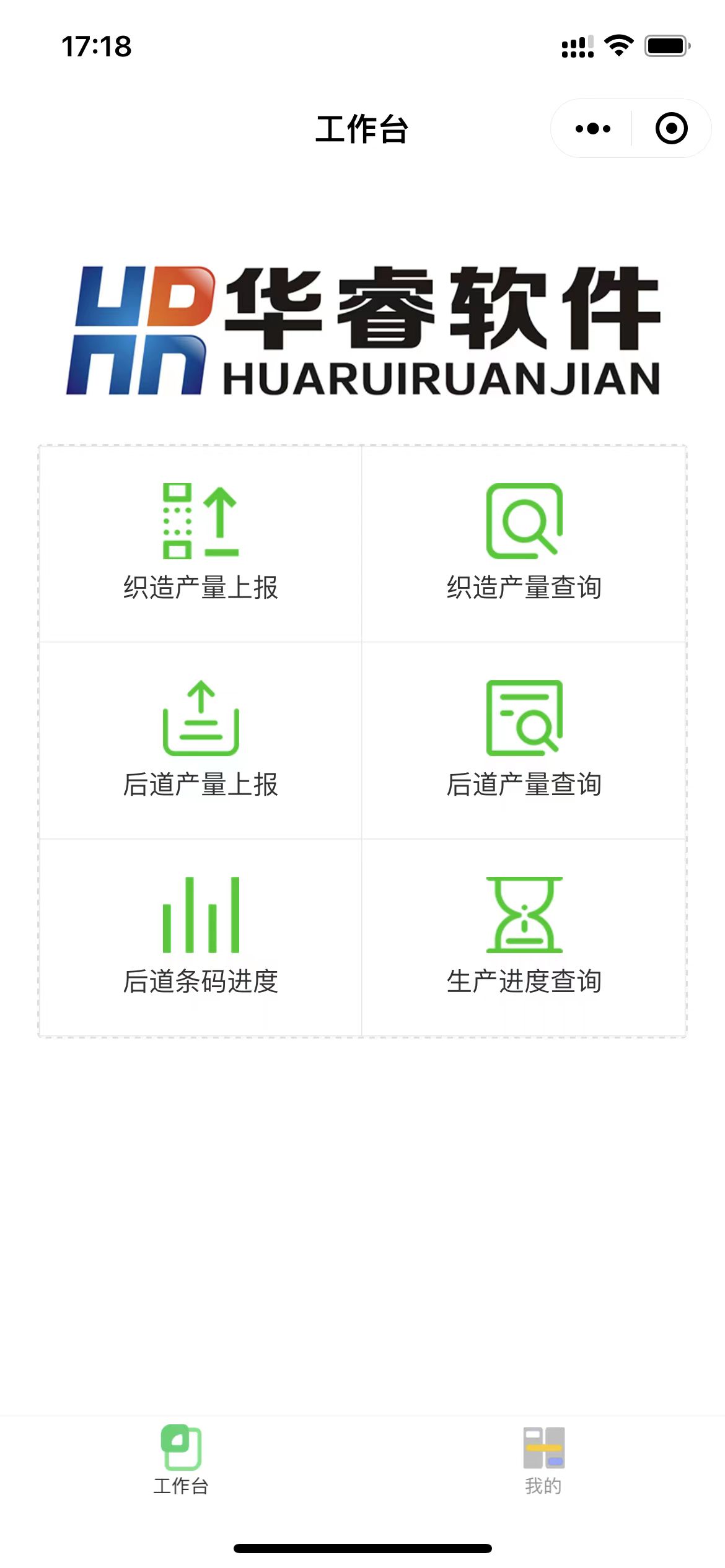
Task: Switch to the 工作台 tab
Action: (x=181, y=1459)
